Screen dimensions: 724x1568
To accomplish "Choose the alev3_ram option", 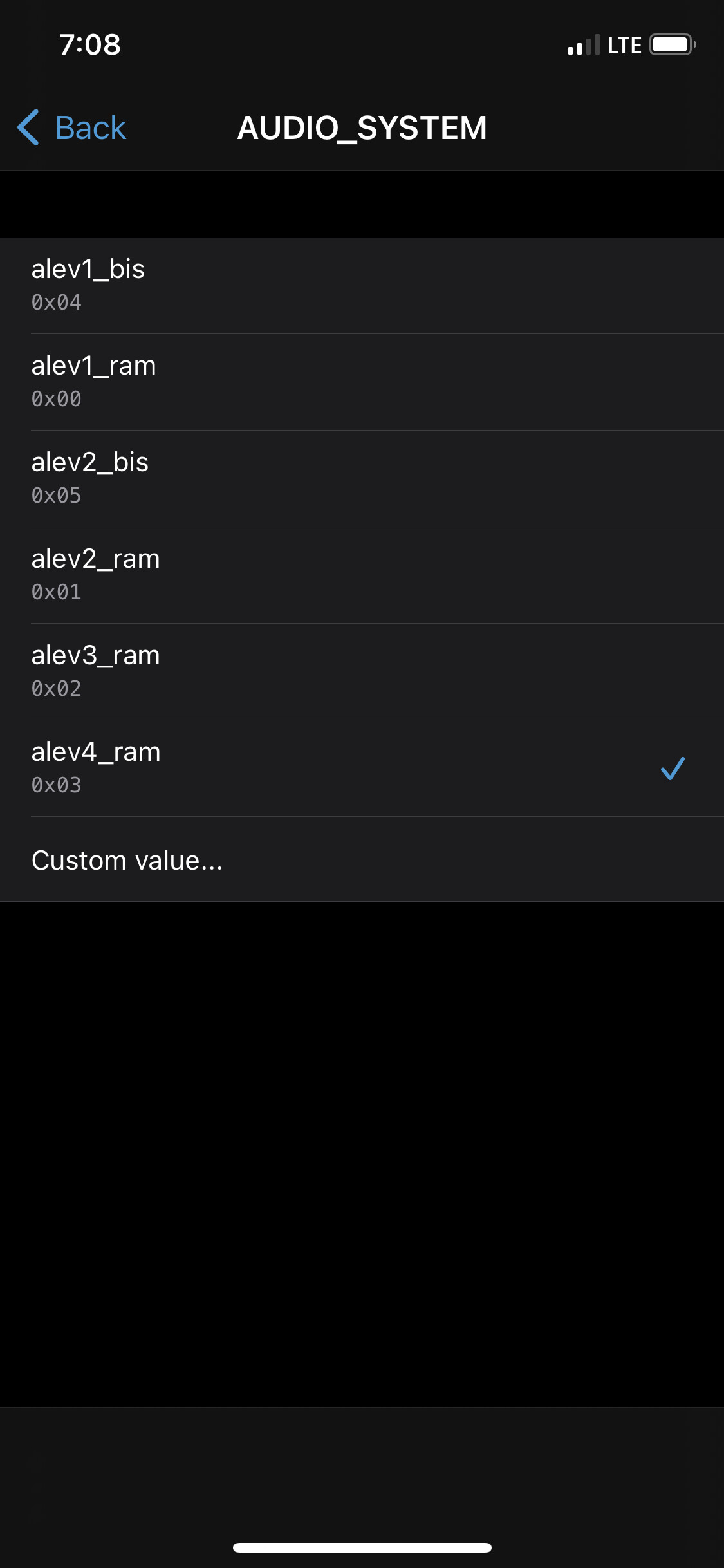I will click(x=362, y=672).
